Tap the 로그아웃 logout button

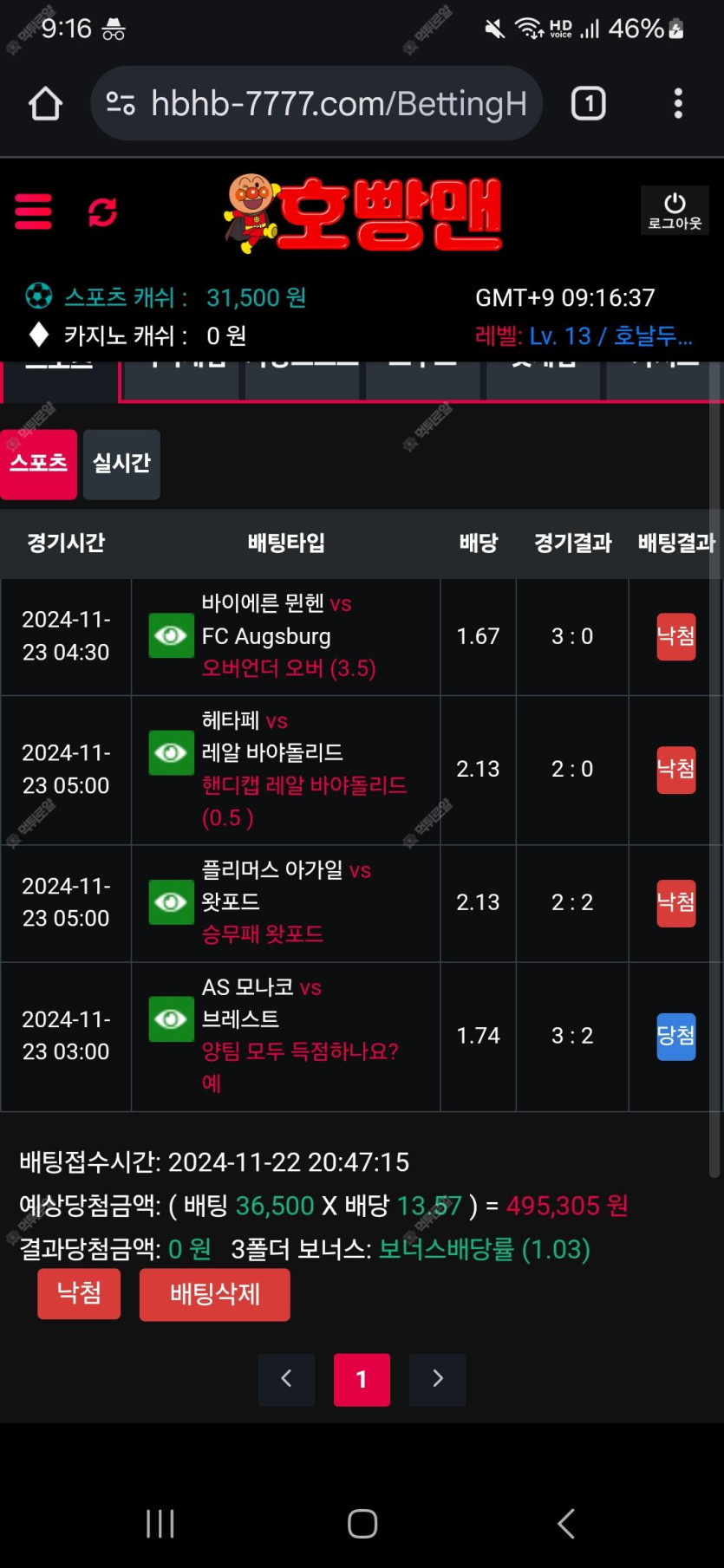point(675,211)
